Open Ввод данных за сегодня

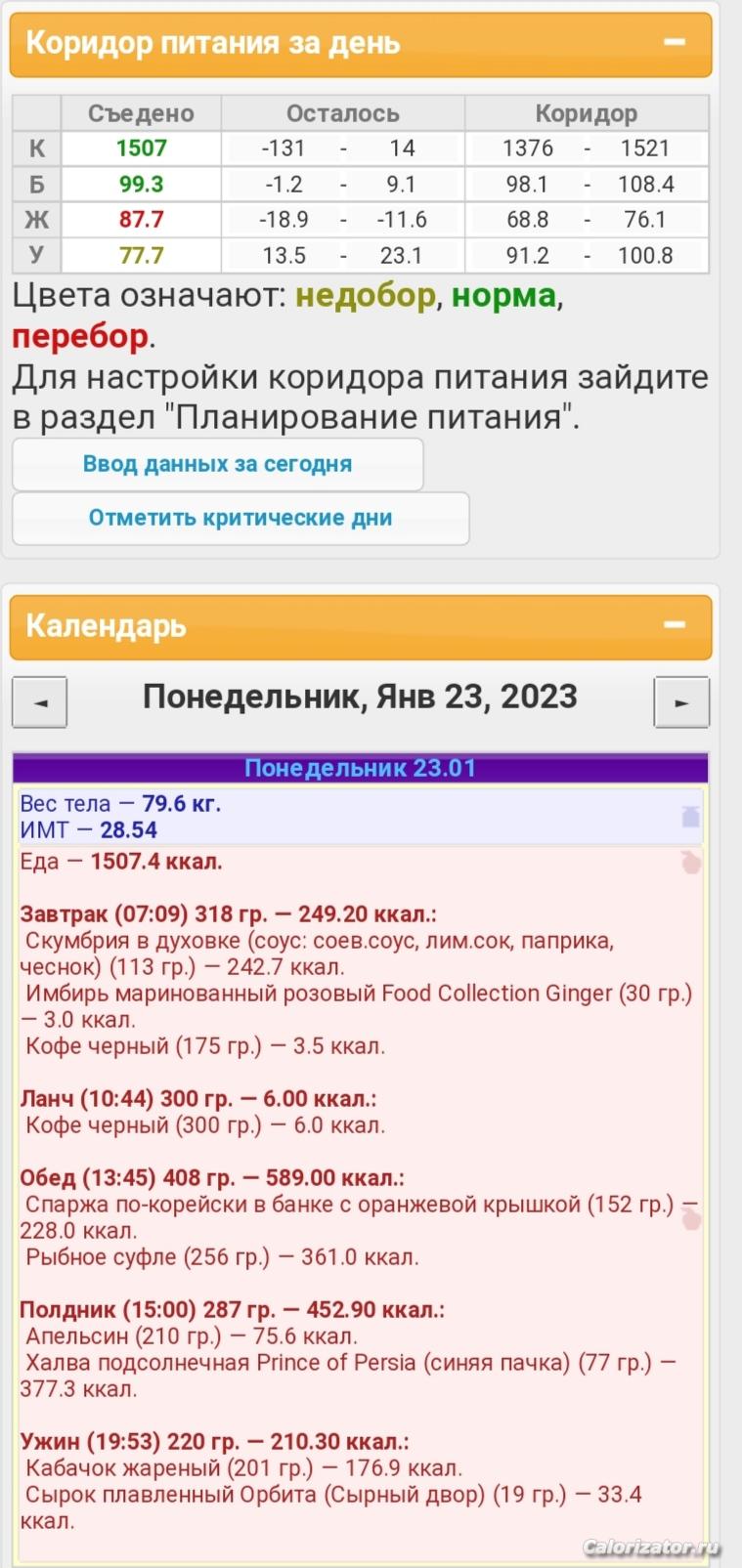click(x=217, y=464)
